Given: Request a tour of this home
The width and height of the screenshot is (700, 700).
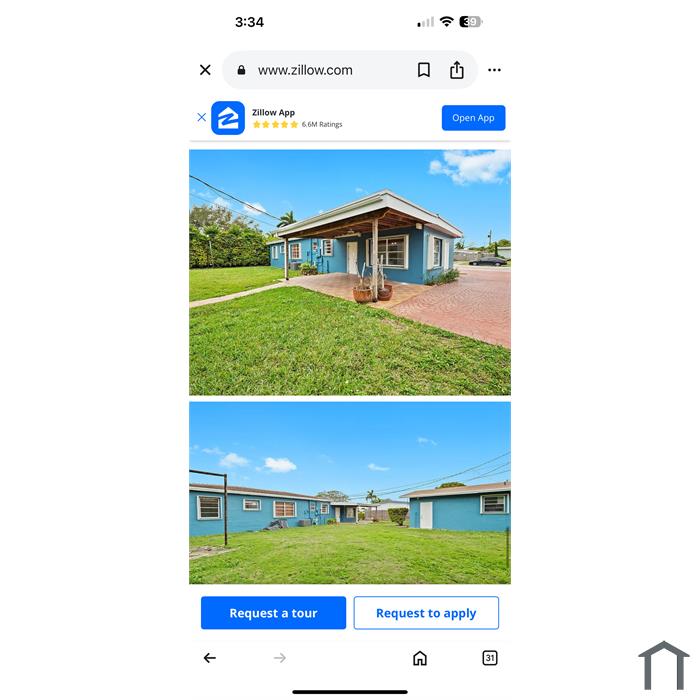Looking at the screenshot, I should [273, 613].
